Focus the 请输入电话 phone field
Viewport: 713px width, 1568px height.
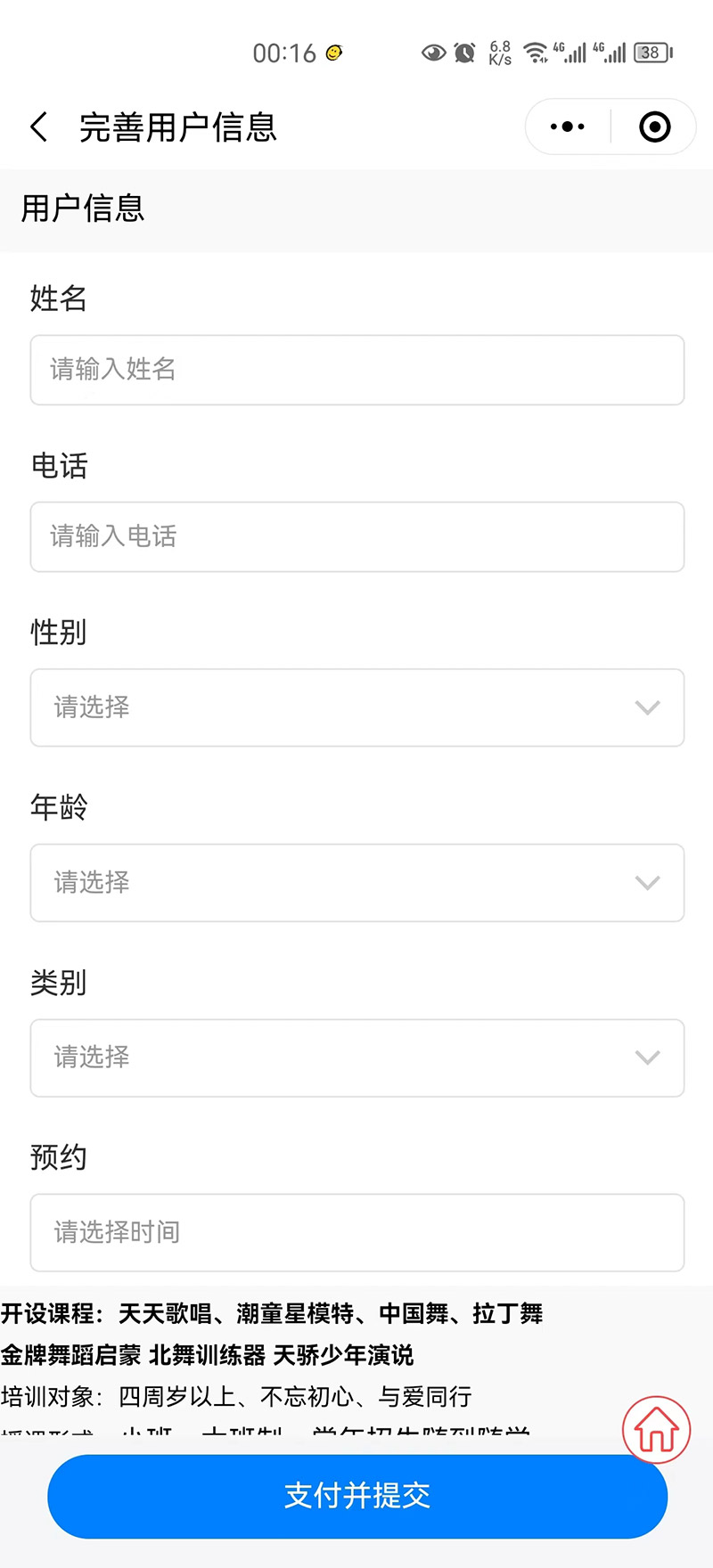[356, 536]
